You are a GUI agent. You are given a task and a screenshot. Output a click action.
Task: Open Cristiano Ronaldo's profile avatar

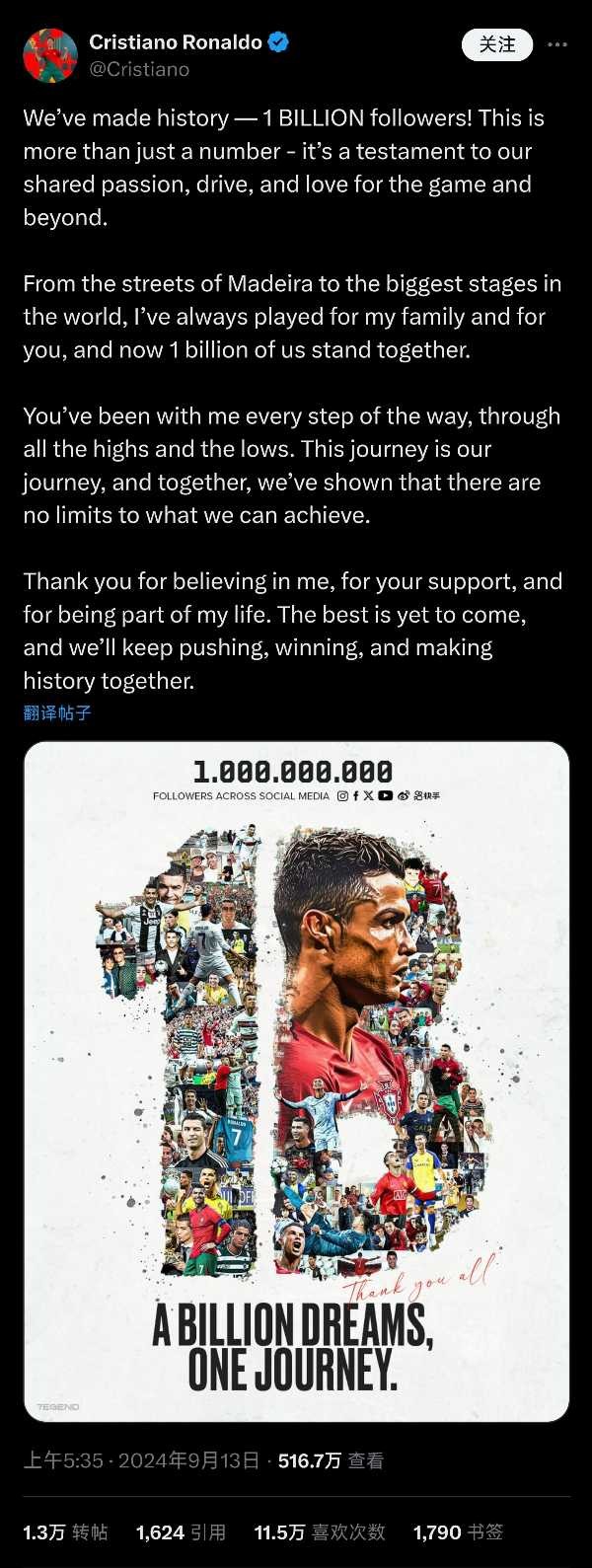tap(50, 55)
